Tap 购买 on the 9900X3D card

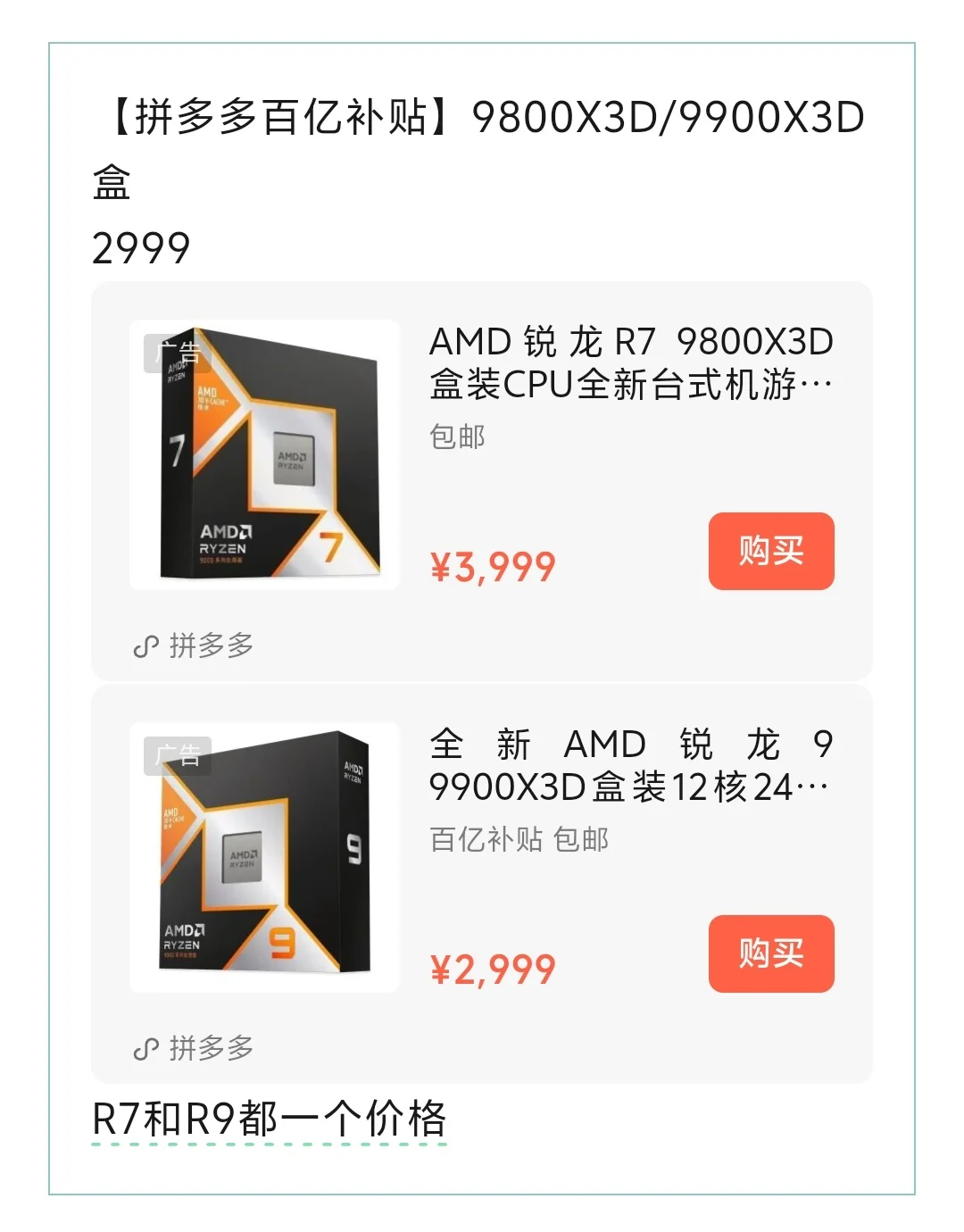(771, 953)
